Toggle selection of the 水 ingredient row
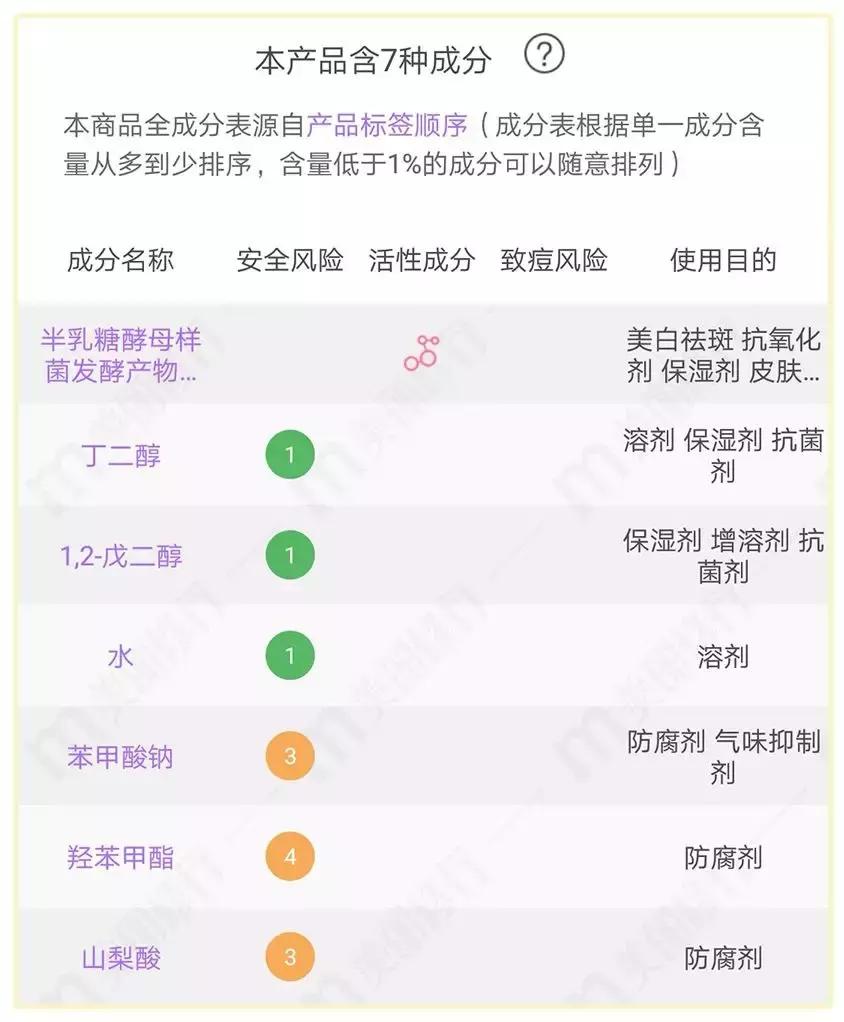This screenshot has height=1022, width=844. coord(122,657)
